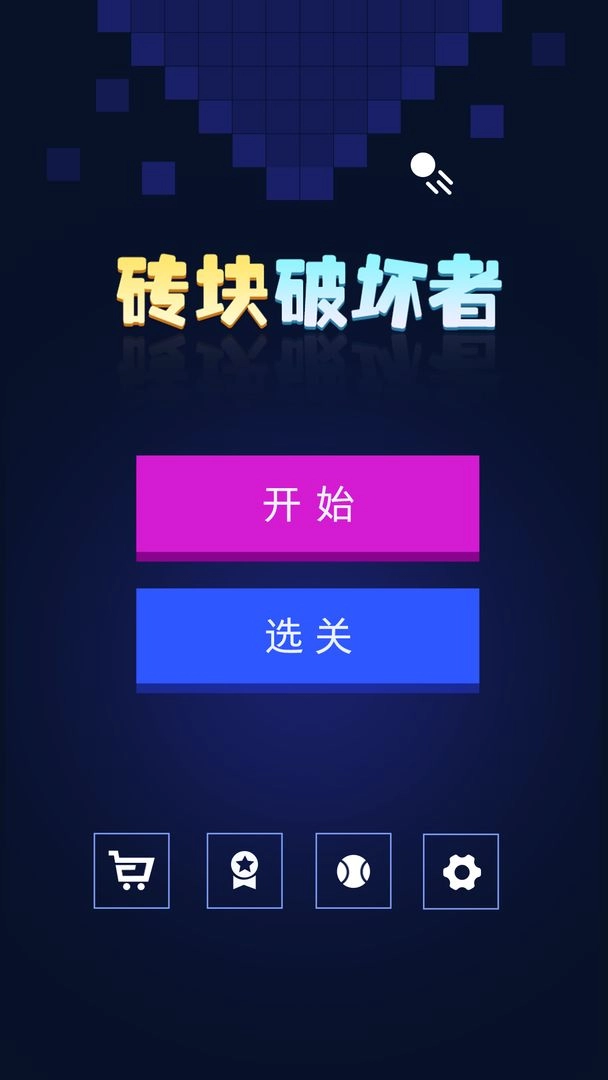Open level selection with 选关
The width and height of the screenshot is (608, 1080).
click(x=307, y=636)
